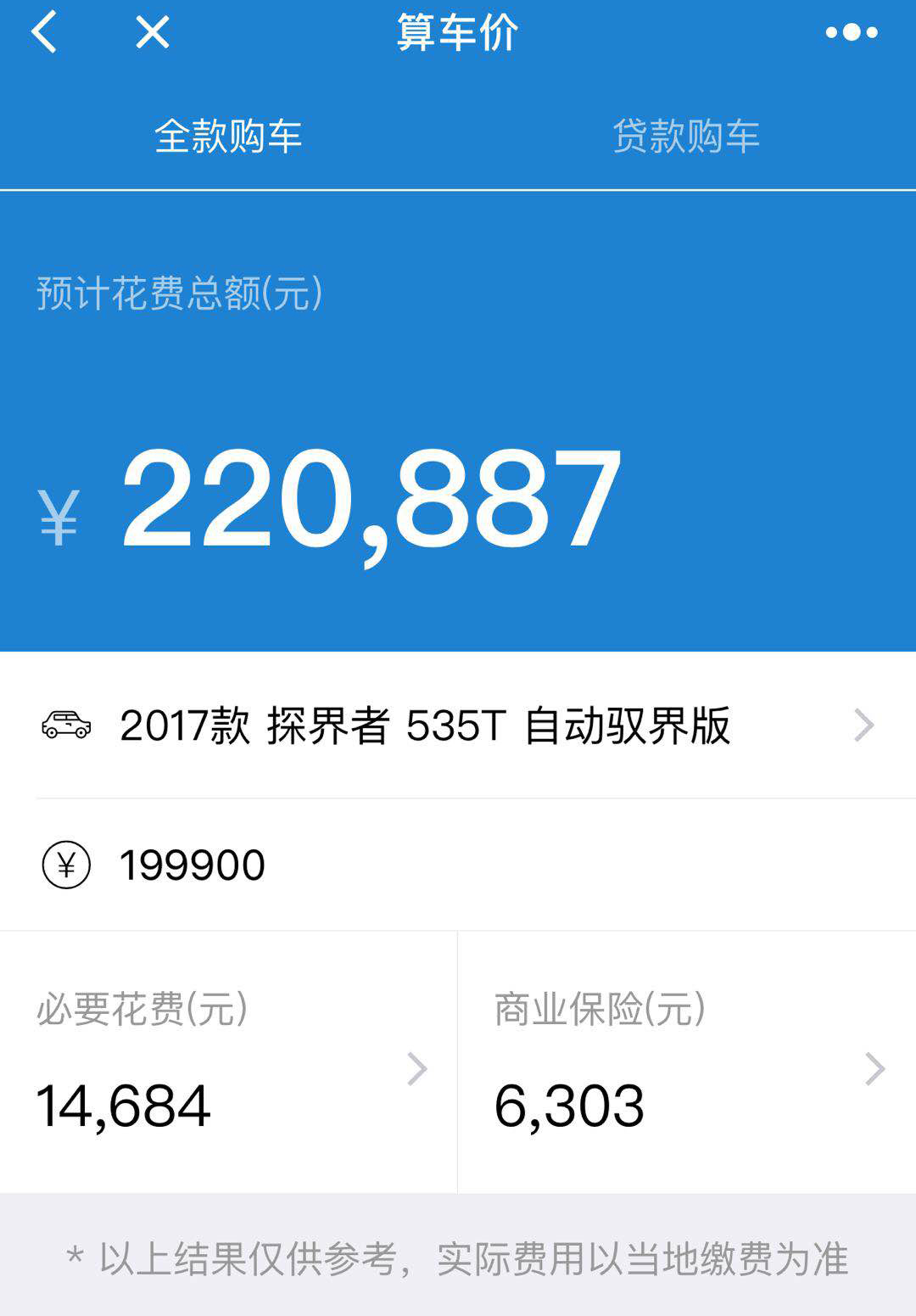
Task: Switch to the 贷款购车 tab
Action: pyautogui.click(x=685, y=137)
